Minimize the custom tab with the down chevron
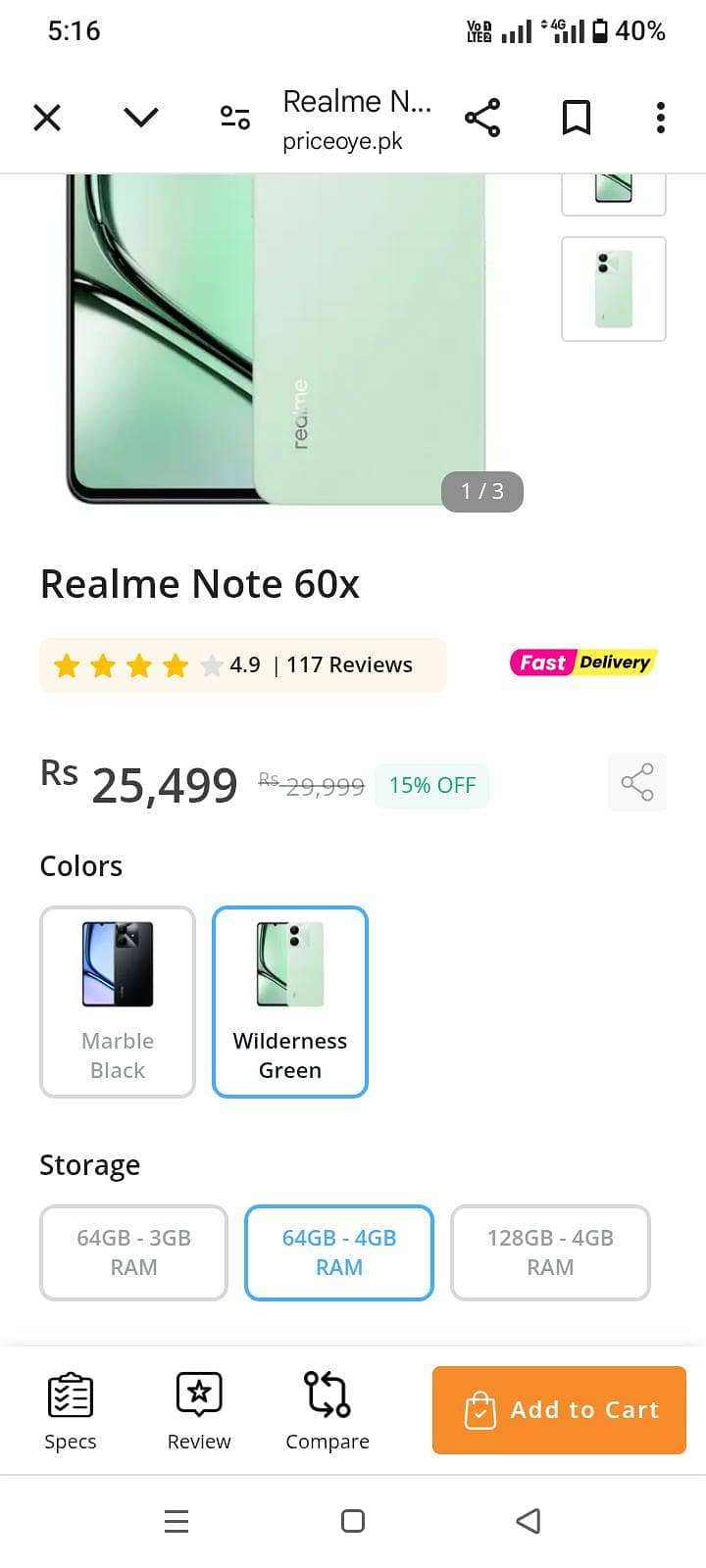The height and width of the screenshot is (1568, 706). click(141, 118)
